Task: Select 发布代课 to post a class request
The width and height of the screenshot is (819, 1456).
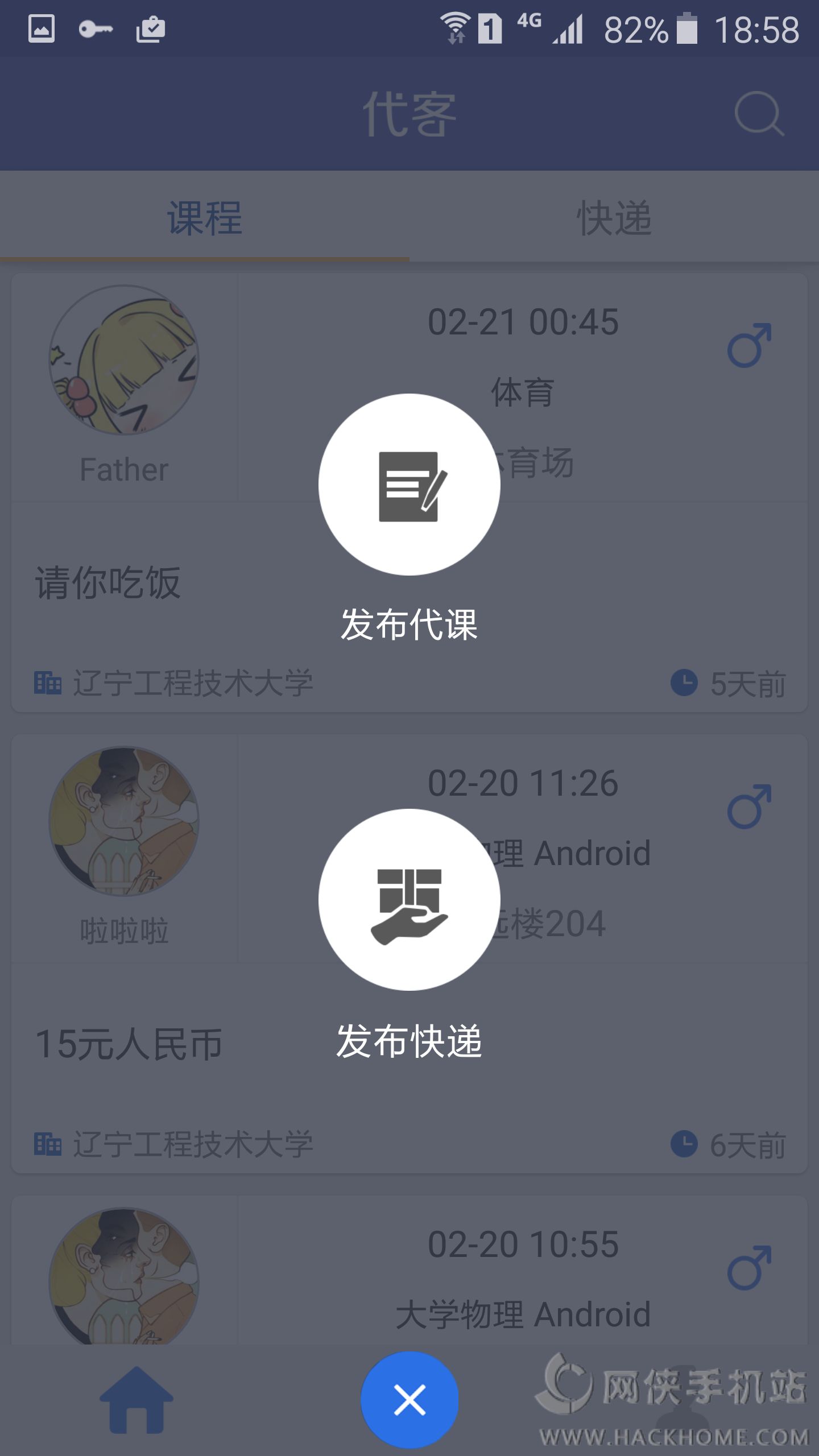Action: coord(409,485)
